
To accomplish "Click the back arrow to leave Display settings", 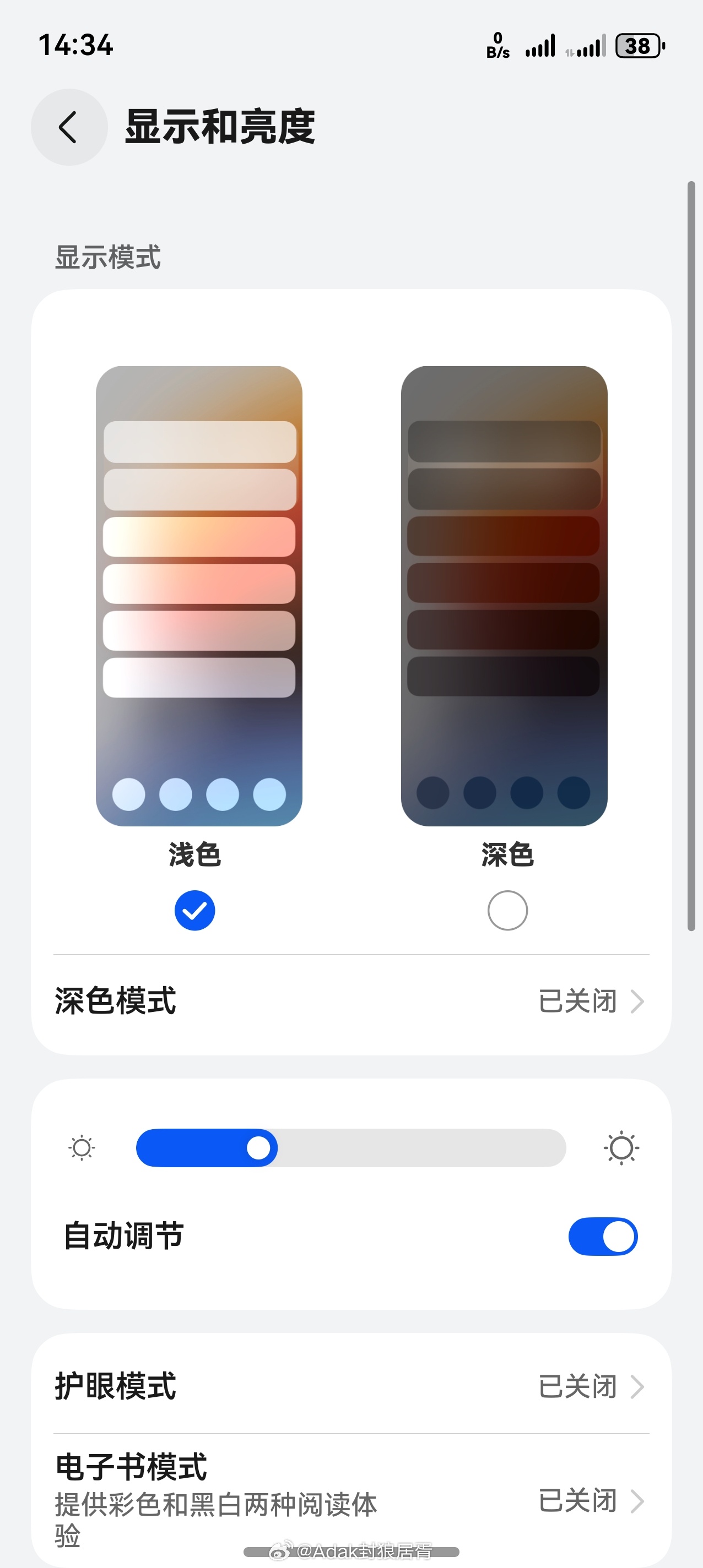I will pos(68,128).
